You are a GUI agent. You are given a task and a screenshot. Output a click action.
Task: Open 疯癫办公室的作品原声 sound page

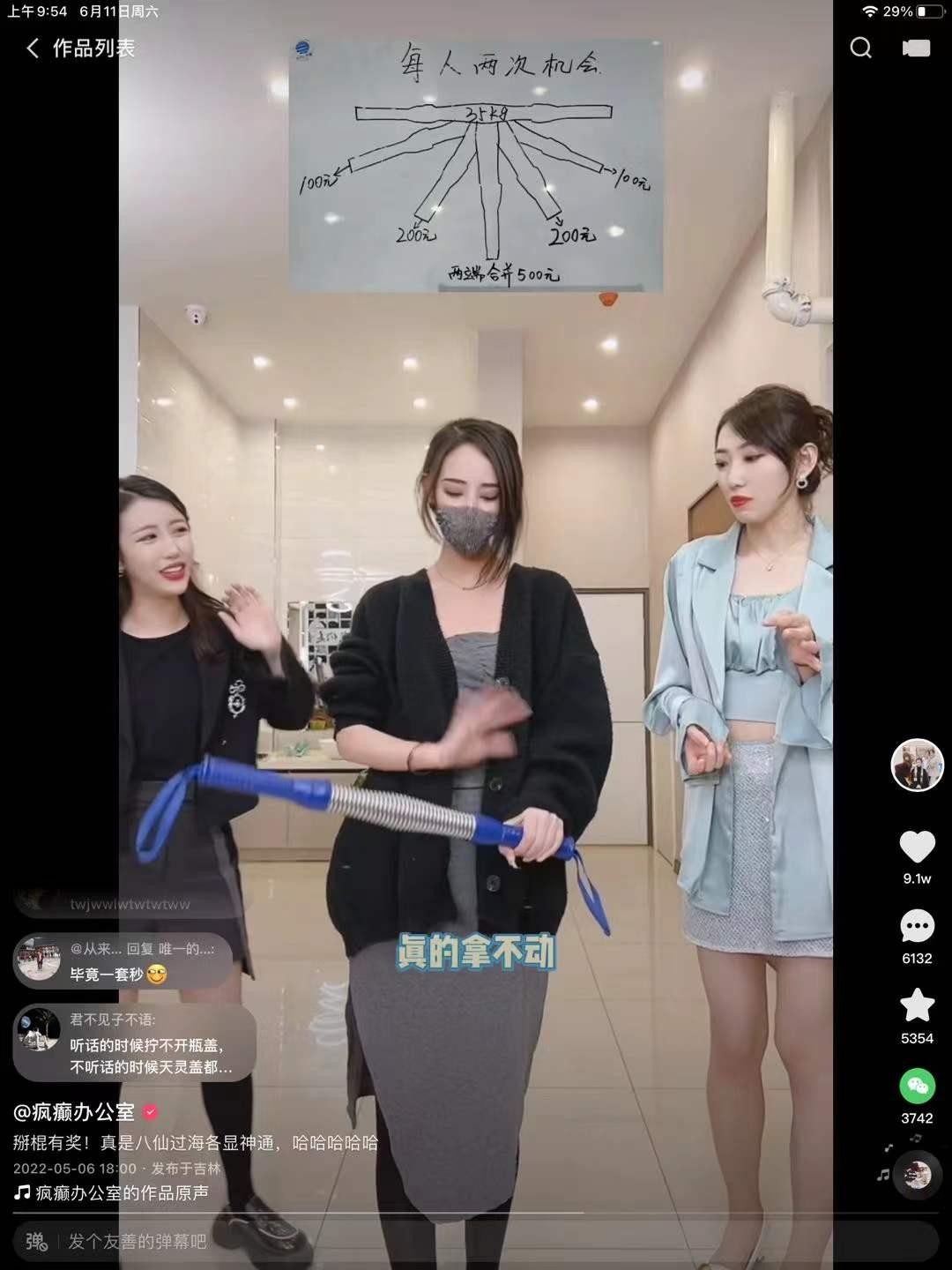pyautogui.click(x=122, y=1193)
